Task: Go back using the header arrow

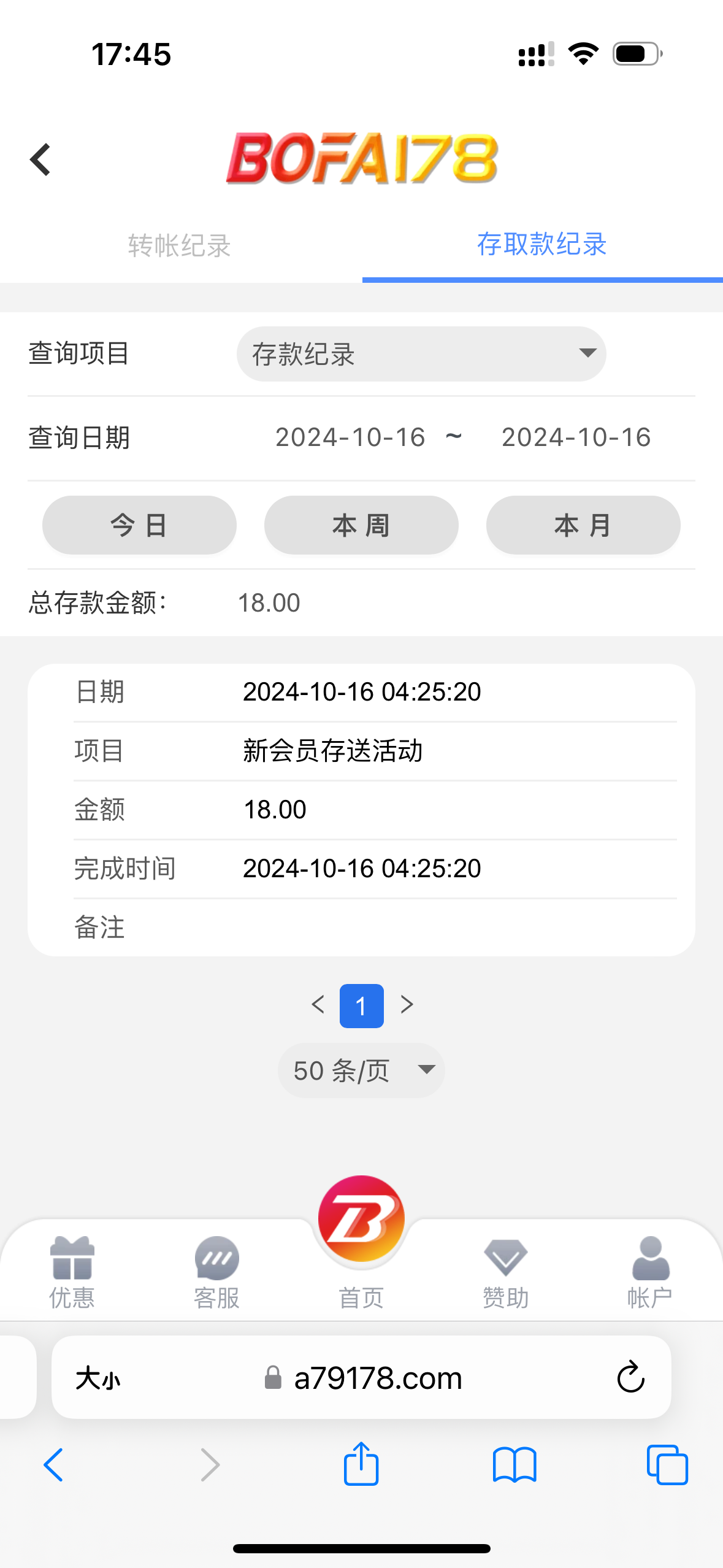Action: click(x=40, y=160)
